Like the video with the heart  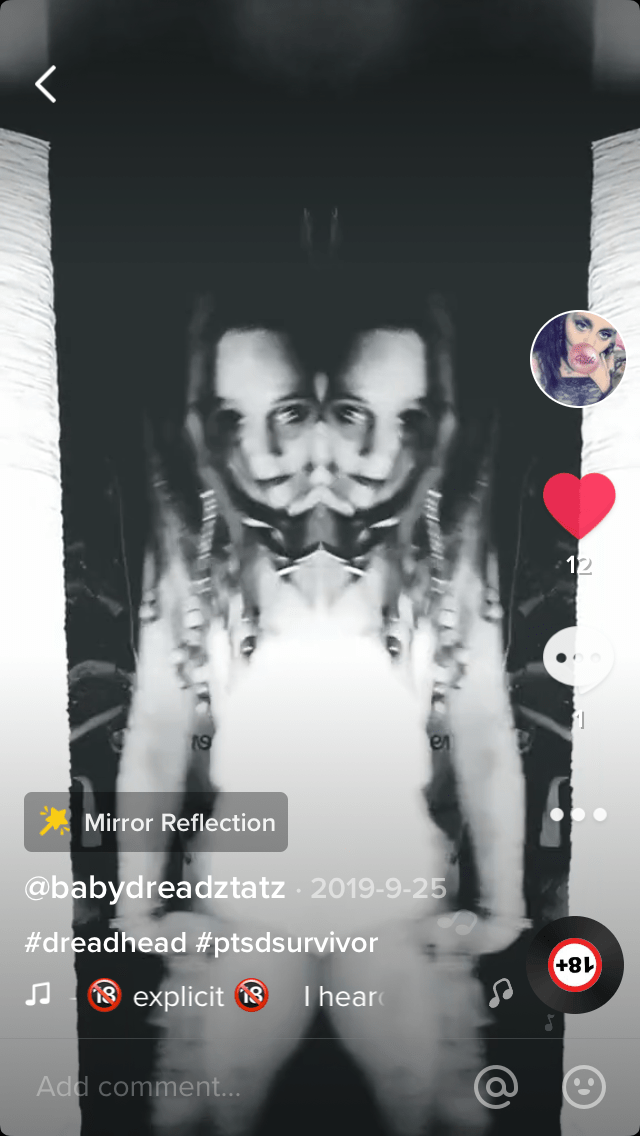click(579, 506)
